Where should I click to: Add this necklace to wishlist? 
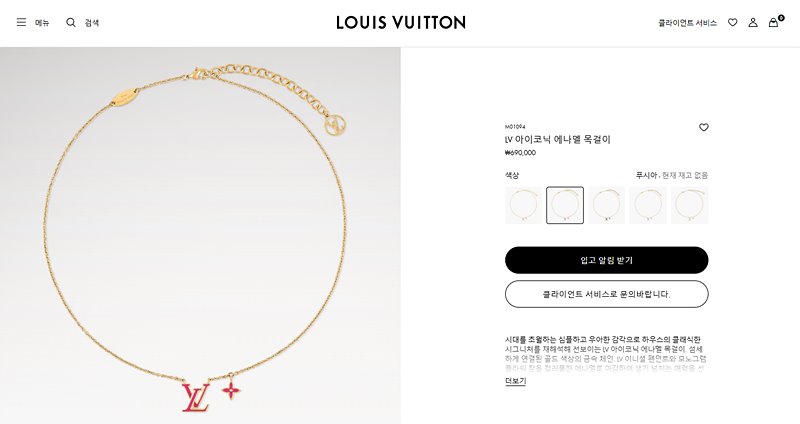pyautogui.click(x=703, y=127)
